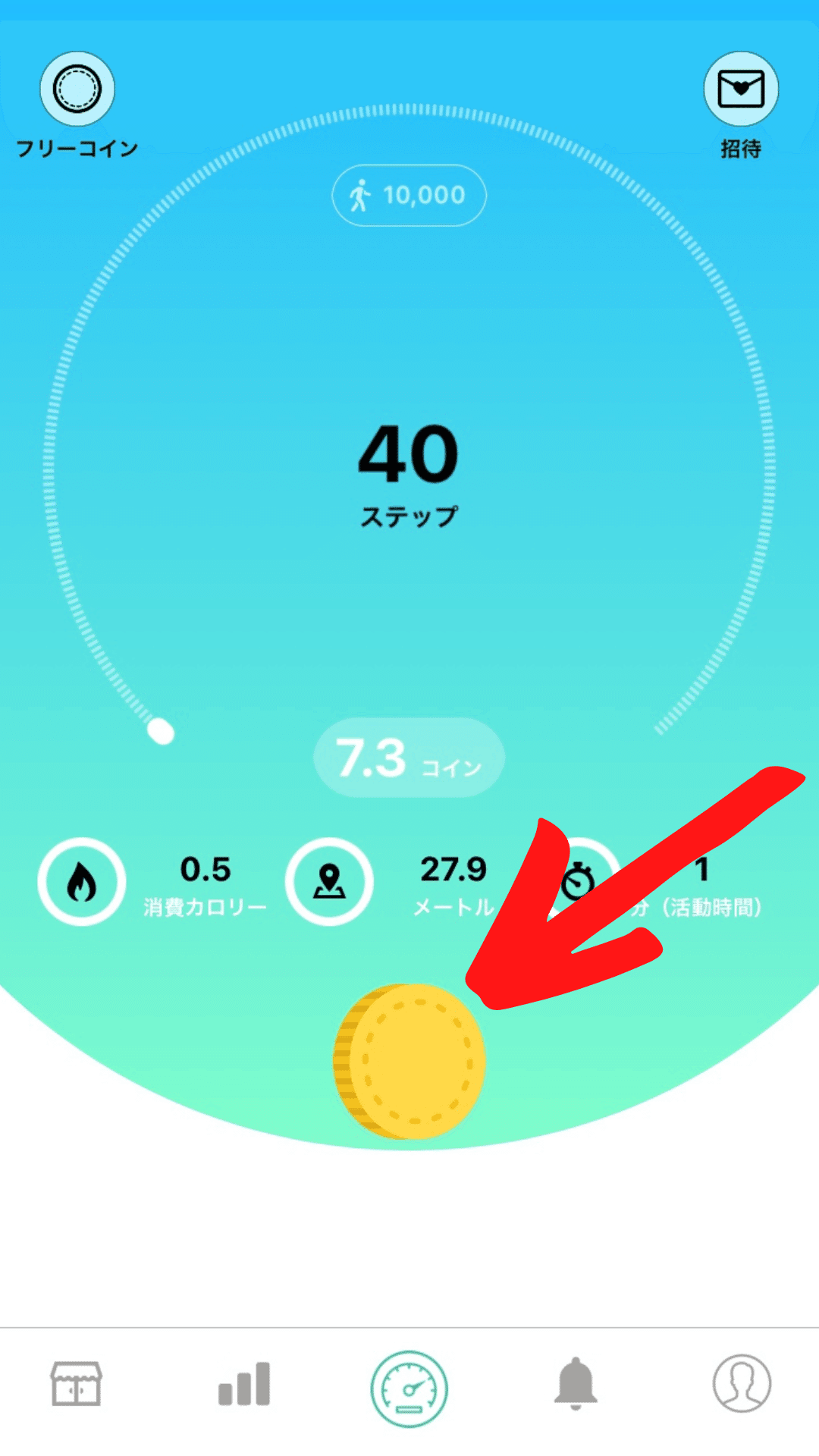
Task: Switch to the shop tab
Action: (x=76, y=1383)
